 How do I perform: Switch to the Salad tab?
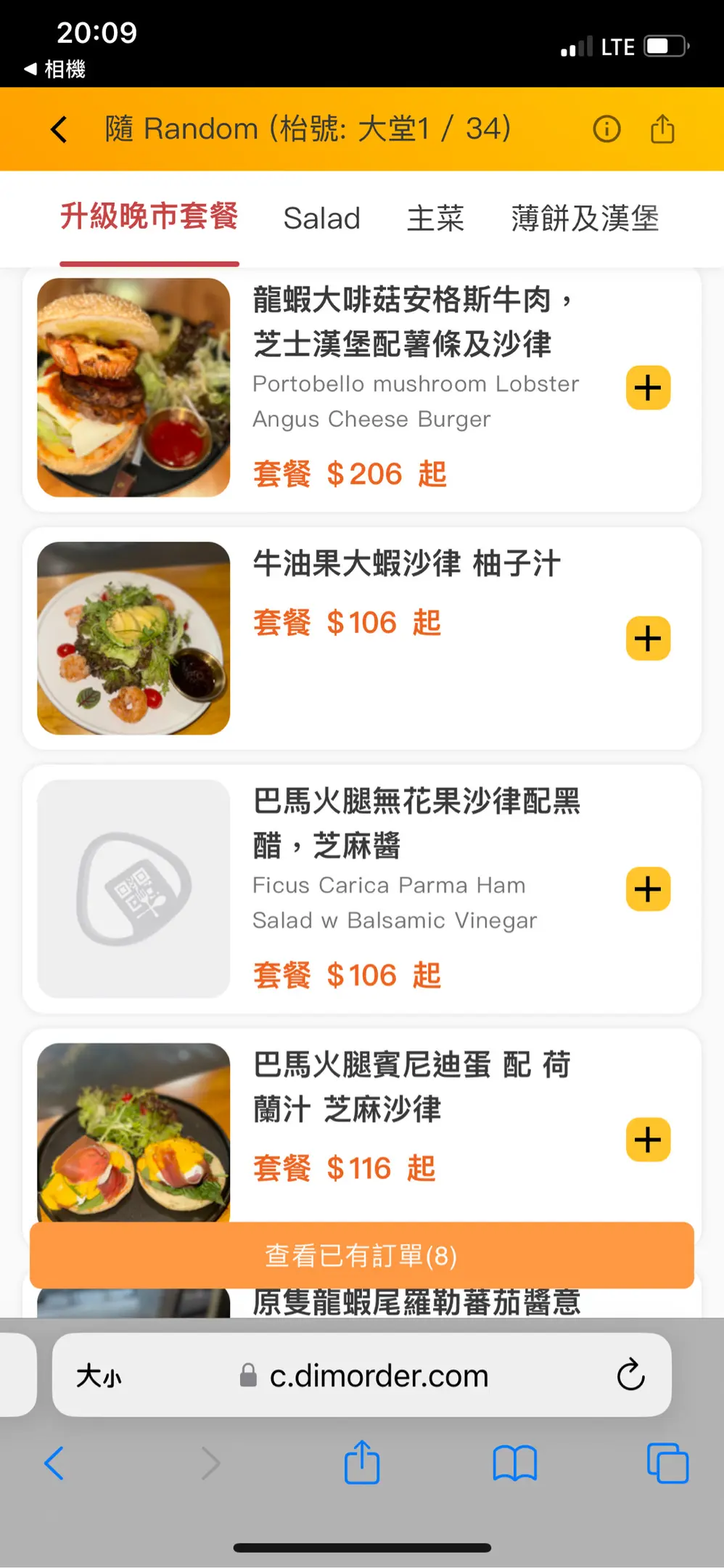coord(321,219)
